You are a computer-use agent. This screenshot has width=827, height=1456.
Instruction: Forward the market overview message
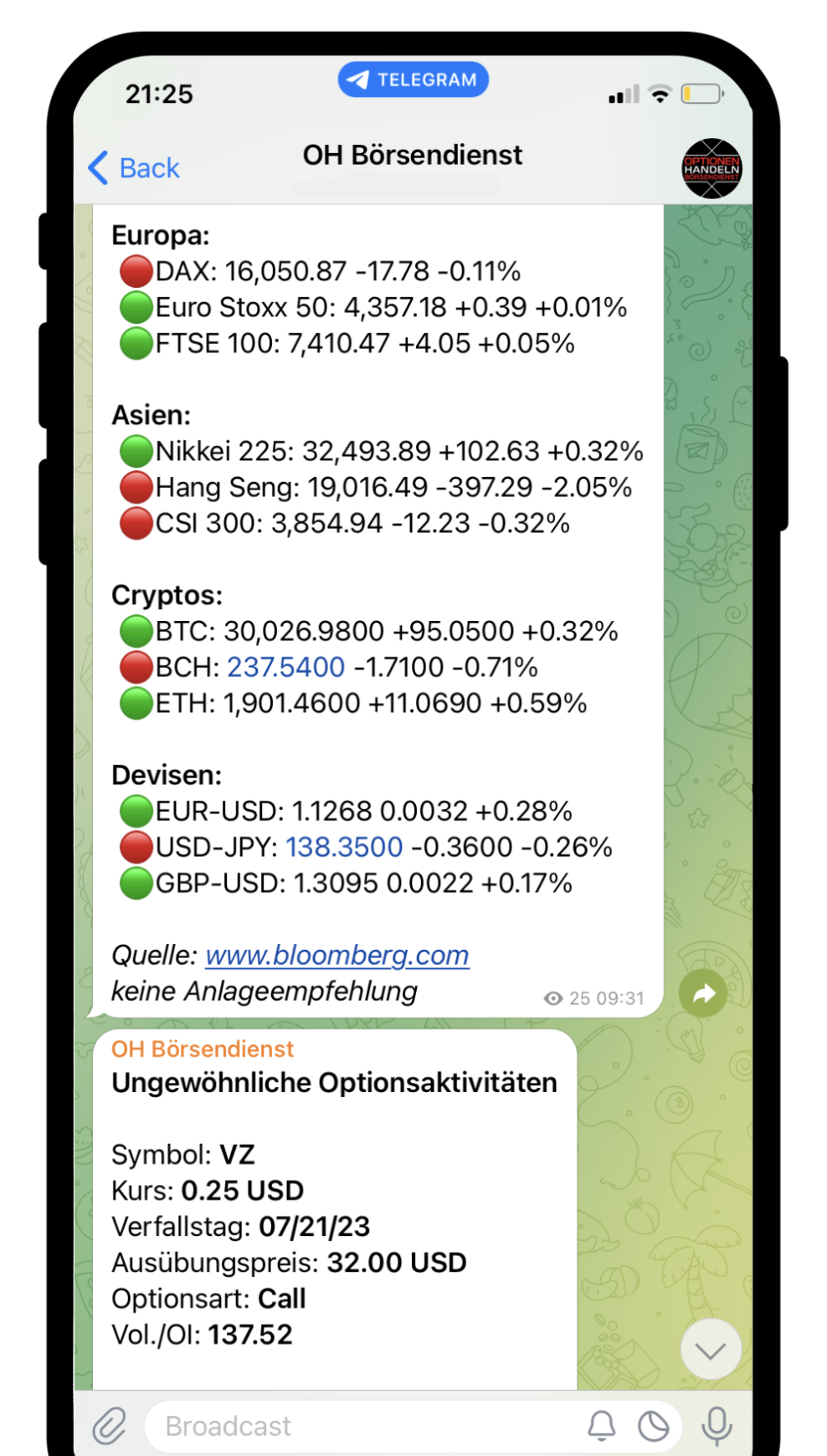pyautogui.click(x=703, y=993)
